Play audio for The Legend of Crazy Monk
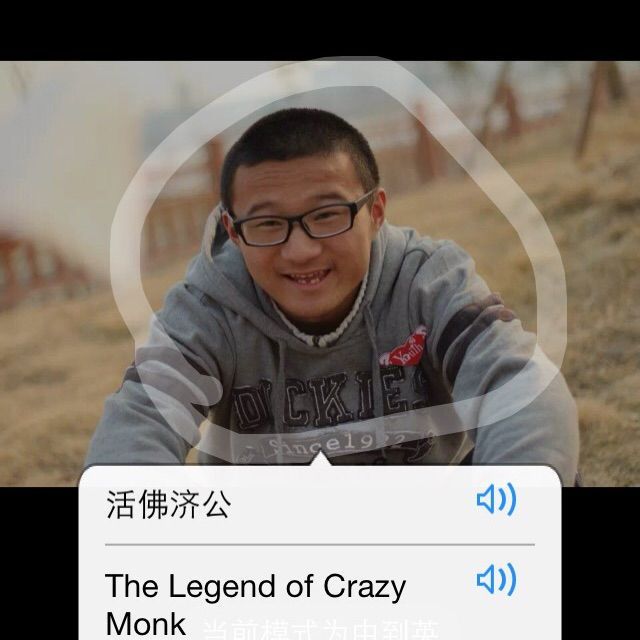 [x=496, y=579]
